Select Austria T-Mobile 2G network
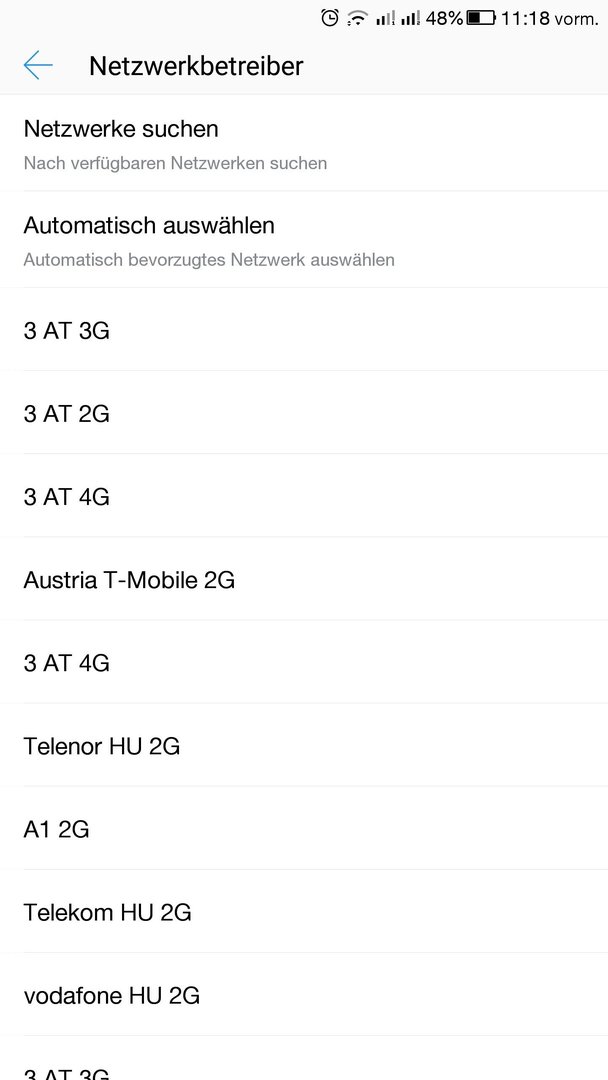The image size is (608, 1080). coord(304,579)
